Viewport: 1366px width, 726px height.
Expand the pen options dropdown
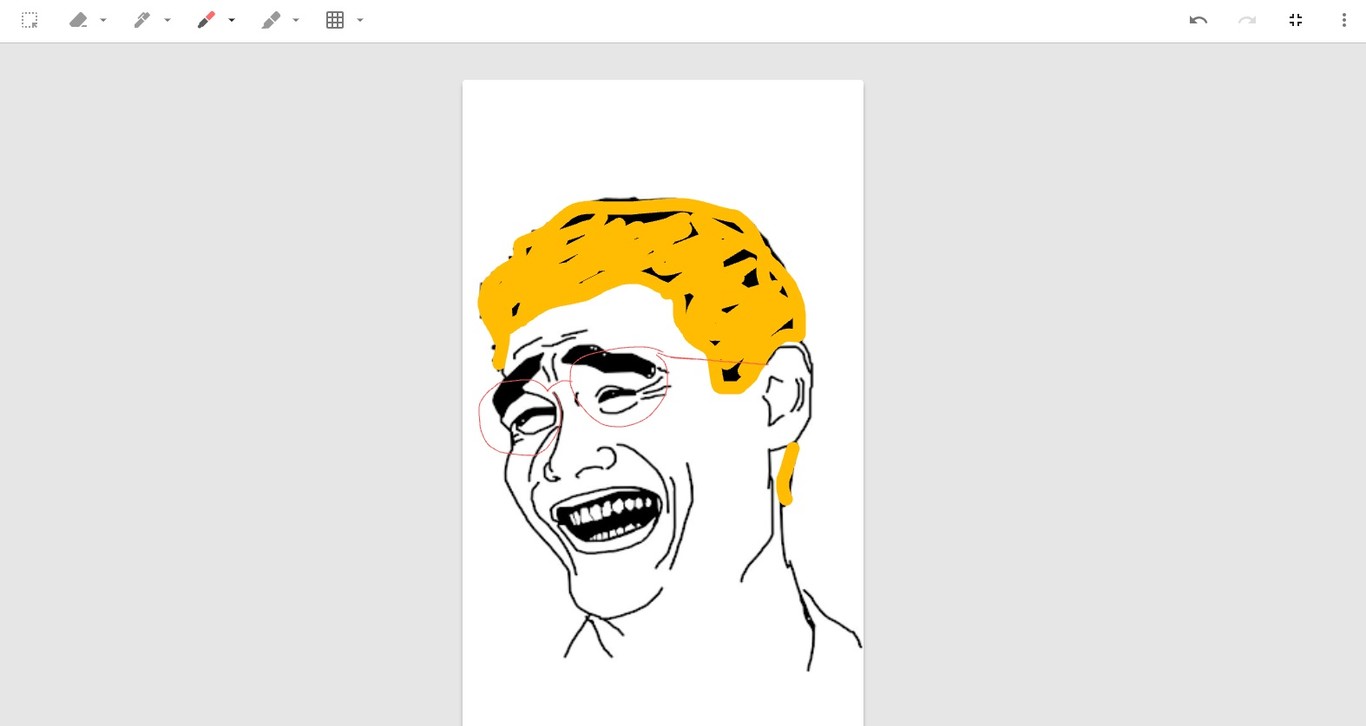[167, 20]
